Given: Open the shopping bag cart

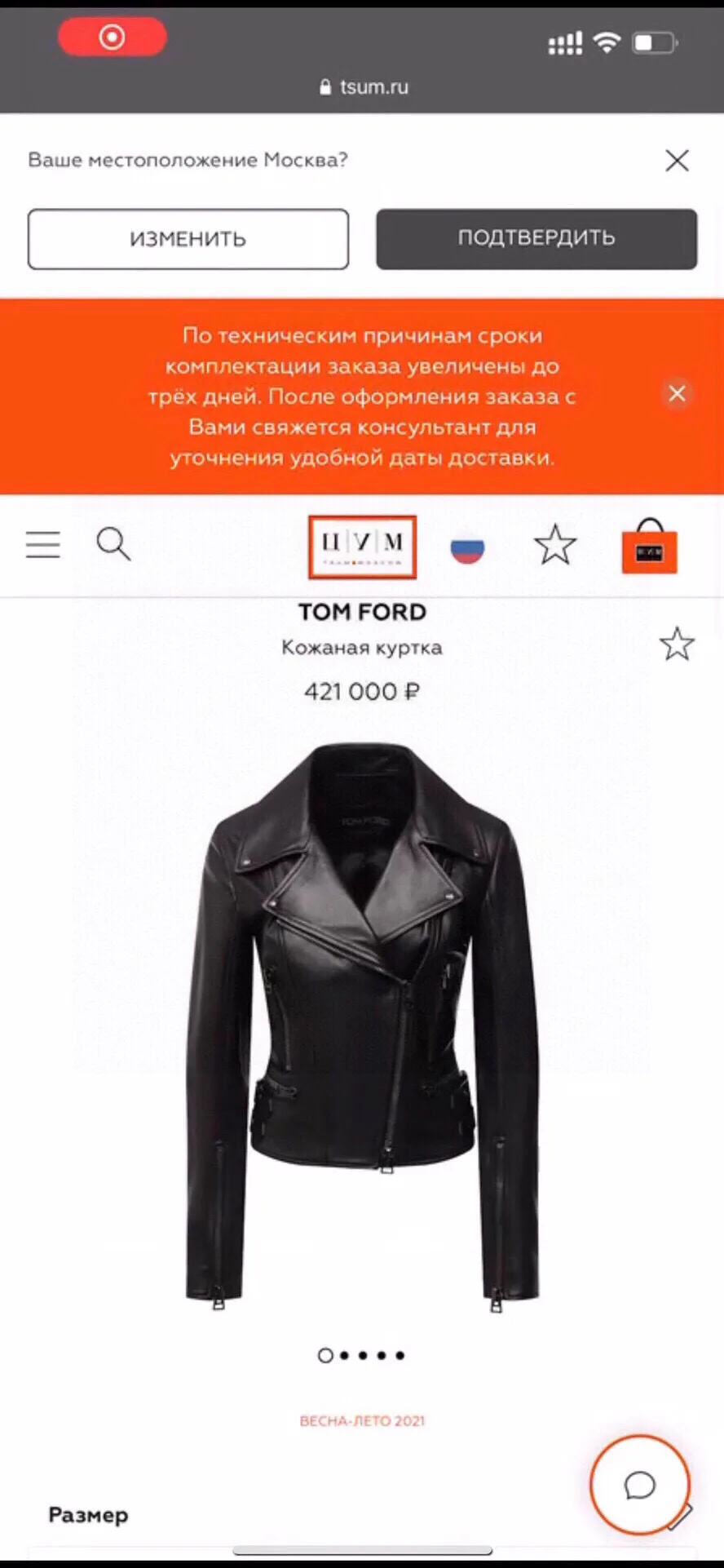Looking at the screenshot, I should coord(650,547).
